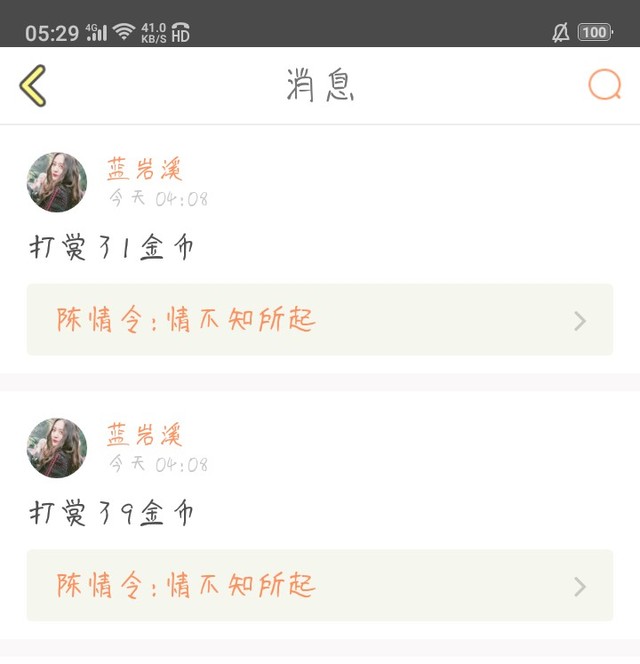Tap the 蓝岩溪 username above 打赏31金币

145,168
